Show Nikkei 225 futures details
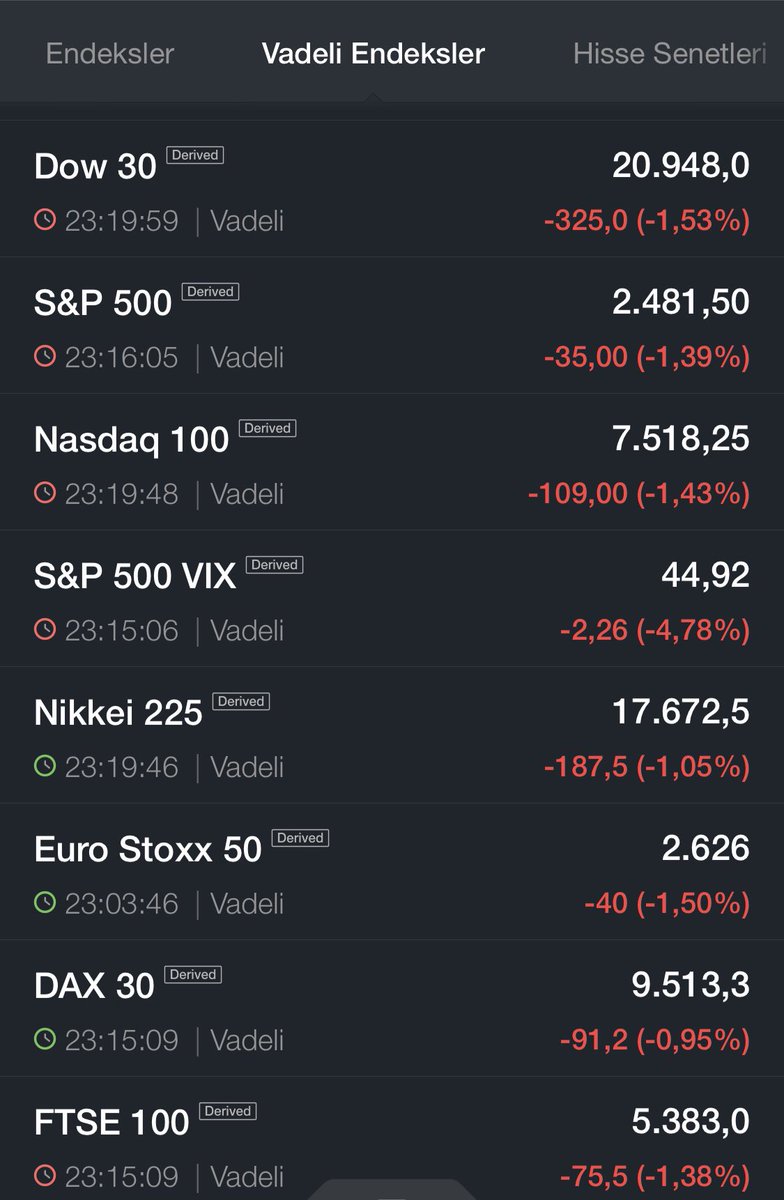784x1200 pixels. point(392,735)
